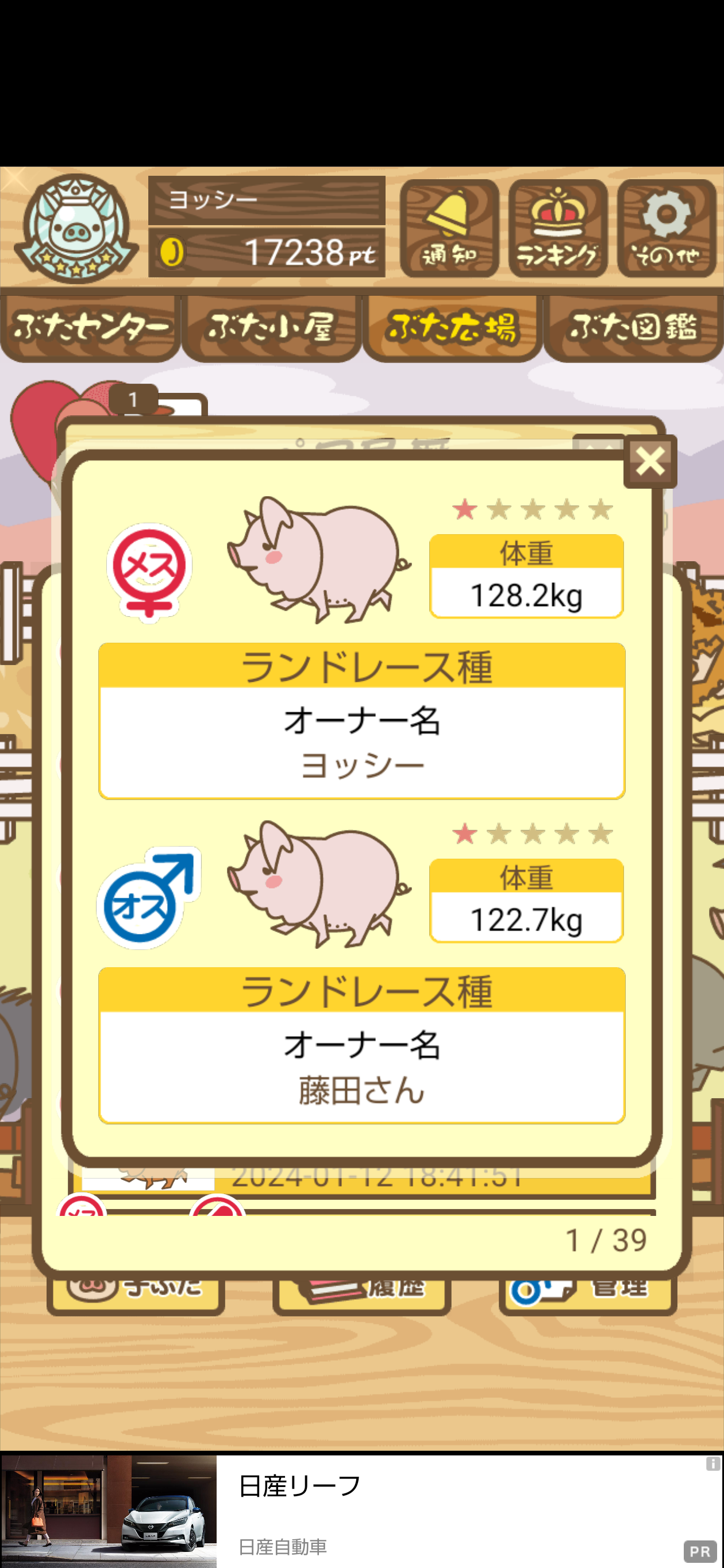Switch to ぶた図鑑 tab
The width and height of the screenshot is (724, 1568).
(633, 328)
